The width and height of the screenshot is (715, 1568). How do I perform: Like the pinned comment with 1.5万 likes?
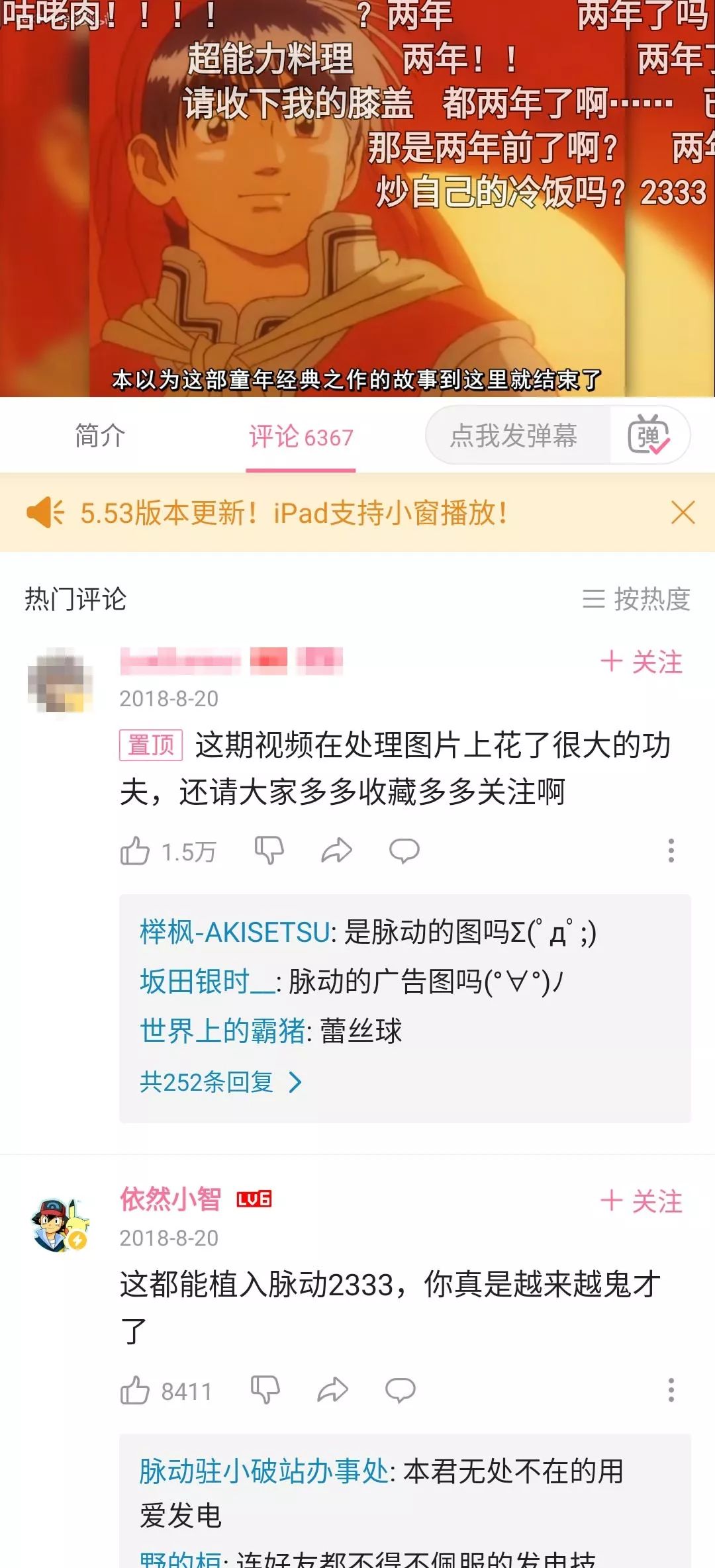[135, 851]
